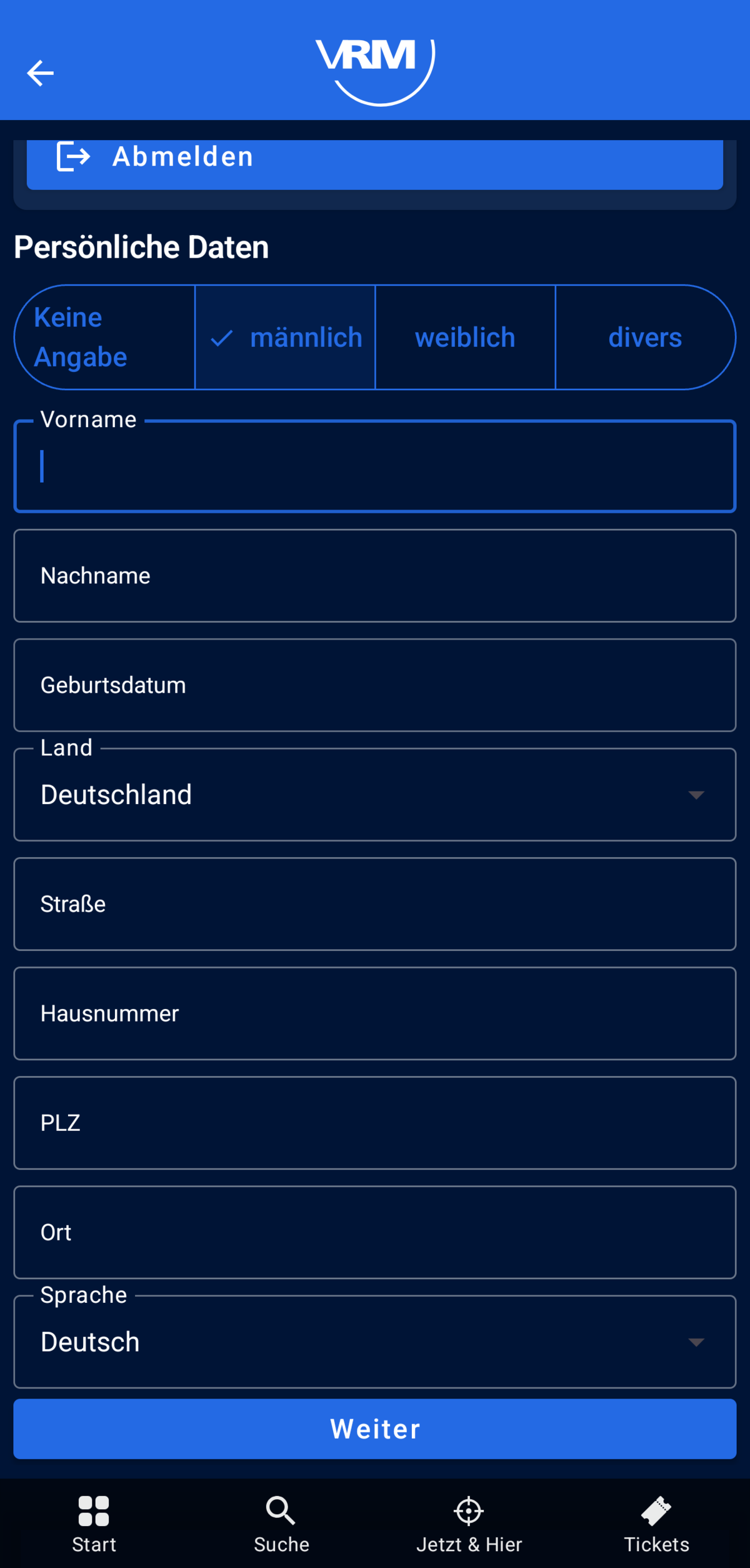Viewport: 750px width, 1568px height.
Task: Open the Sprache dropdown showing Deutsch
Action: tap(375, 1342)
